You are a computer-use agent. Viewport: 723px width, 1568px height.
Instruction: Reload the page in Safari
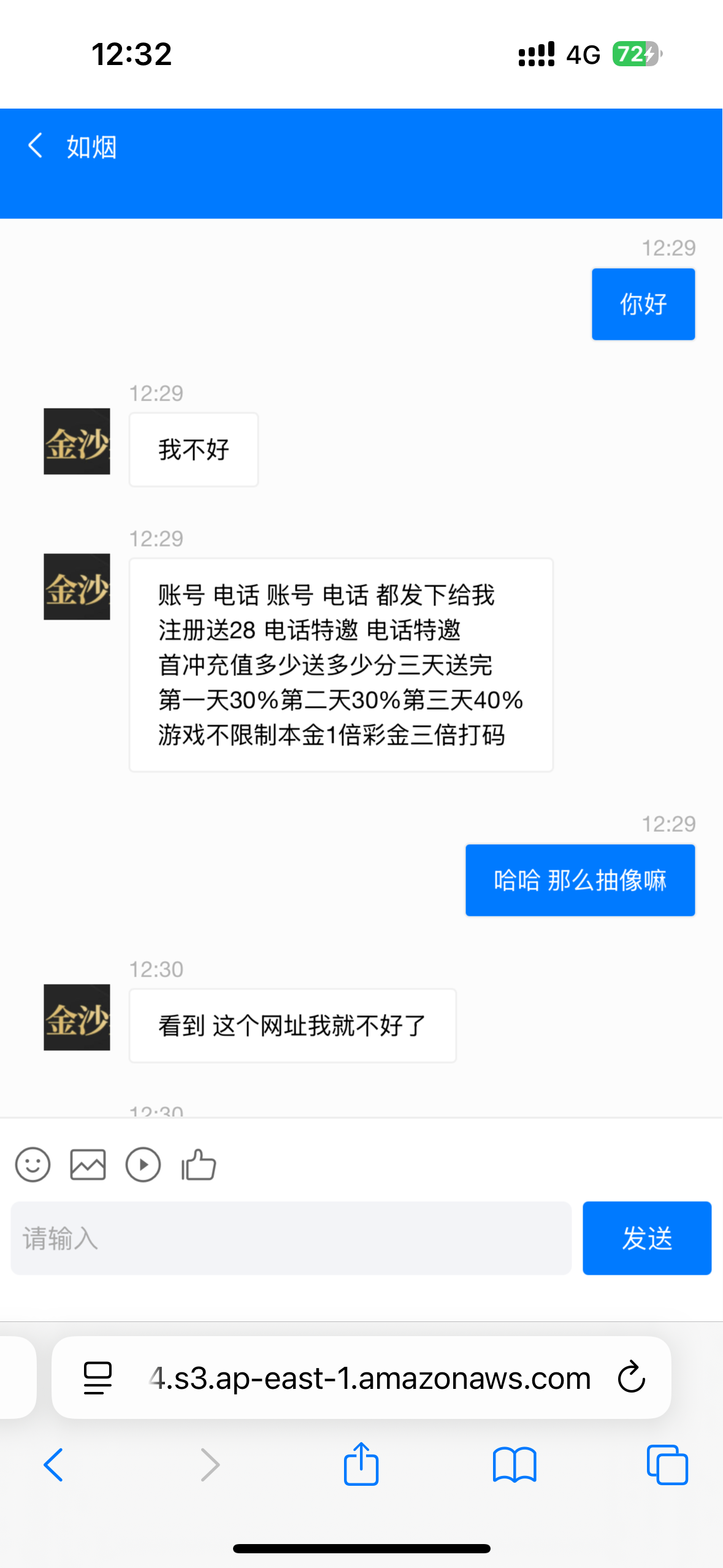pos(631,1378)
